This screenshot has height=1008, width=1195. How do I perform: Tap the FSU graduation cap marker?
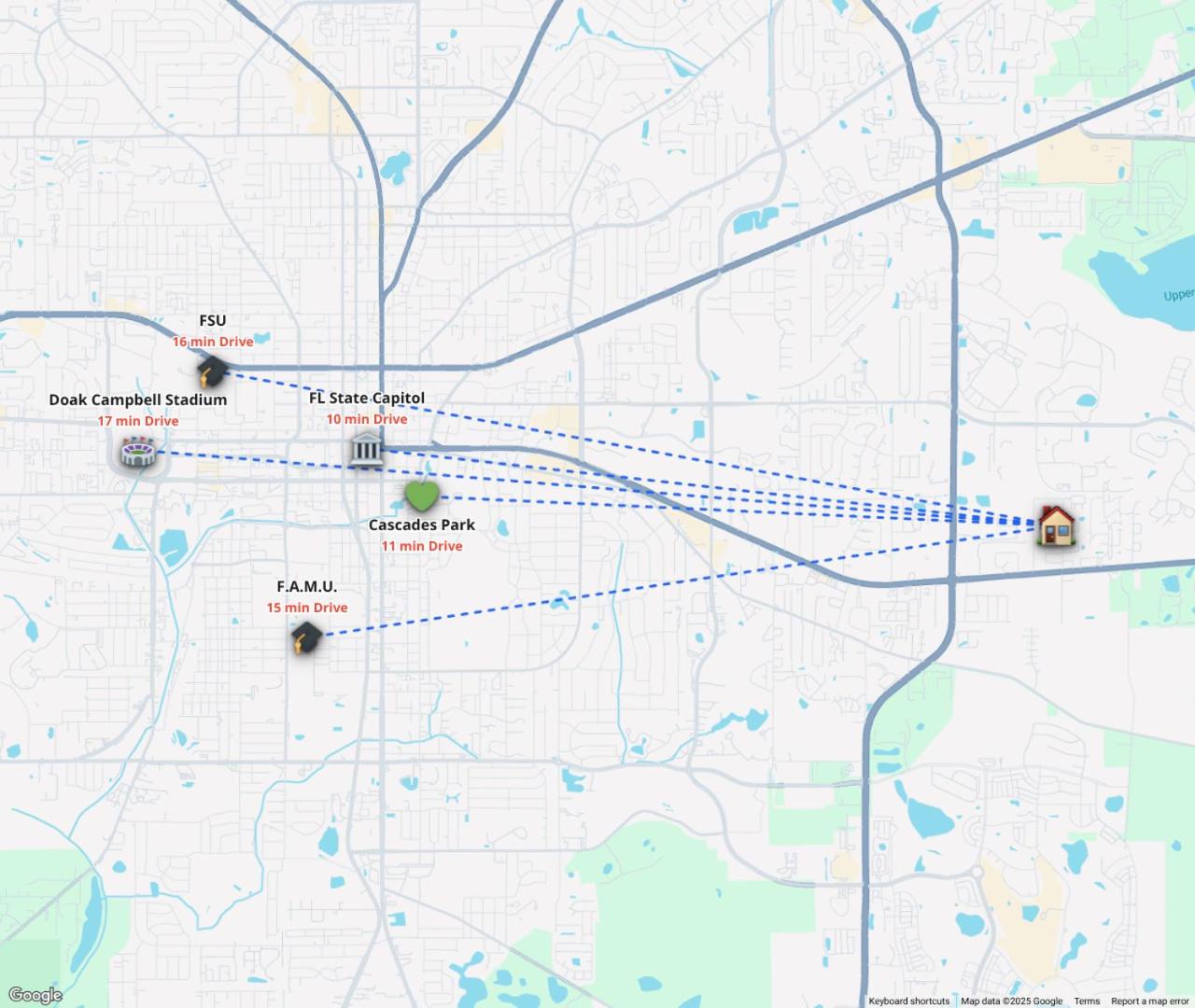pos(212,372)
